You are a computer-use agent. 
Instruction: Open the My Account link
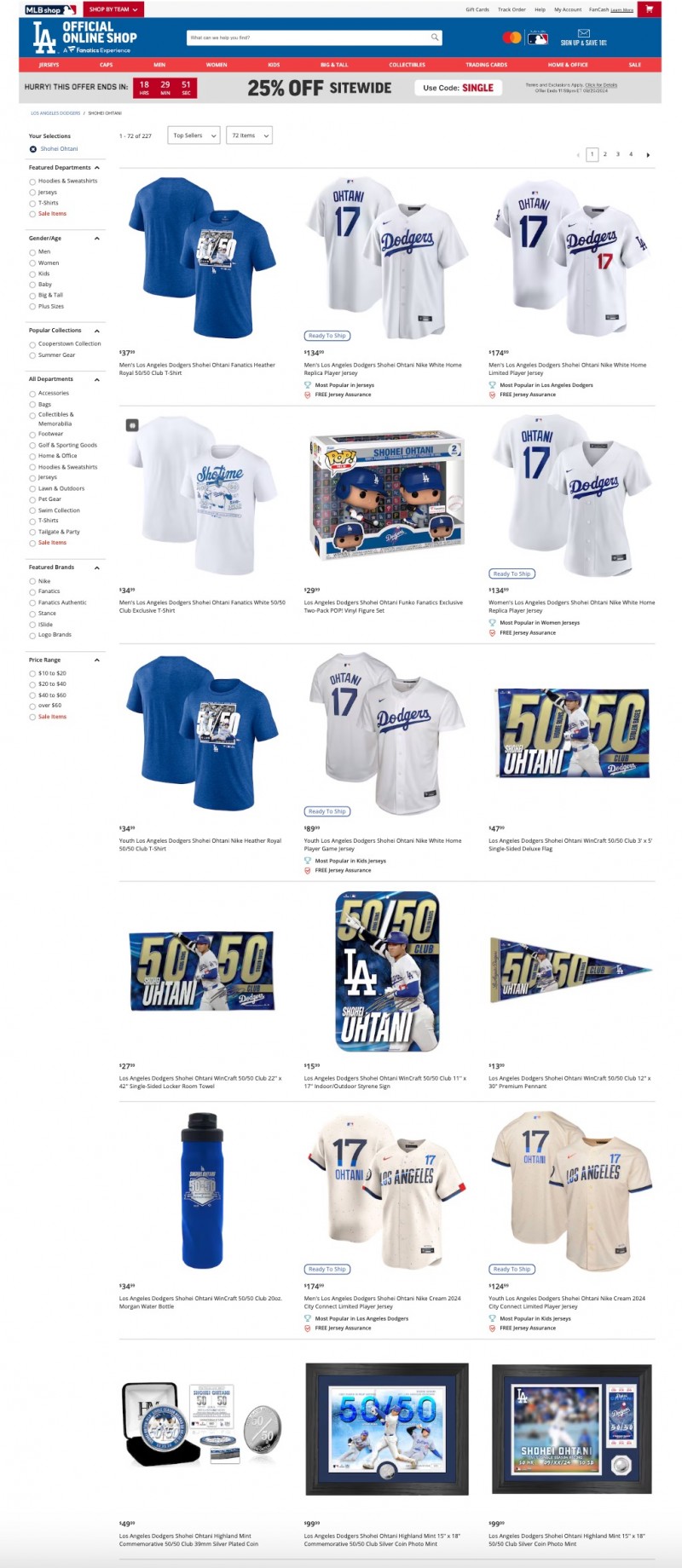click(568, 9)
